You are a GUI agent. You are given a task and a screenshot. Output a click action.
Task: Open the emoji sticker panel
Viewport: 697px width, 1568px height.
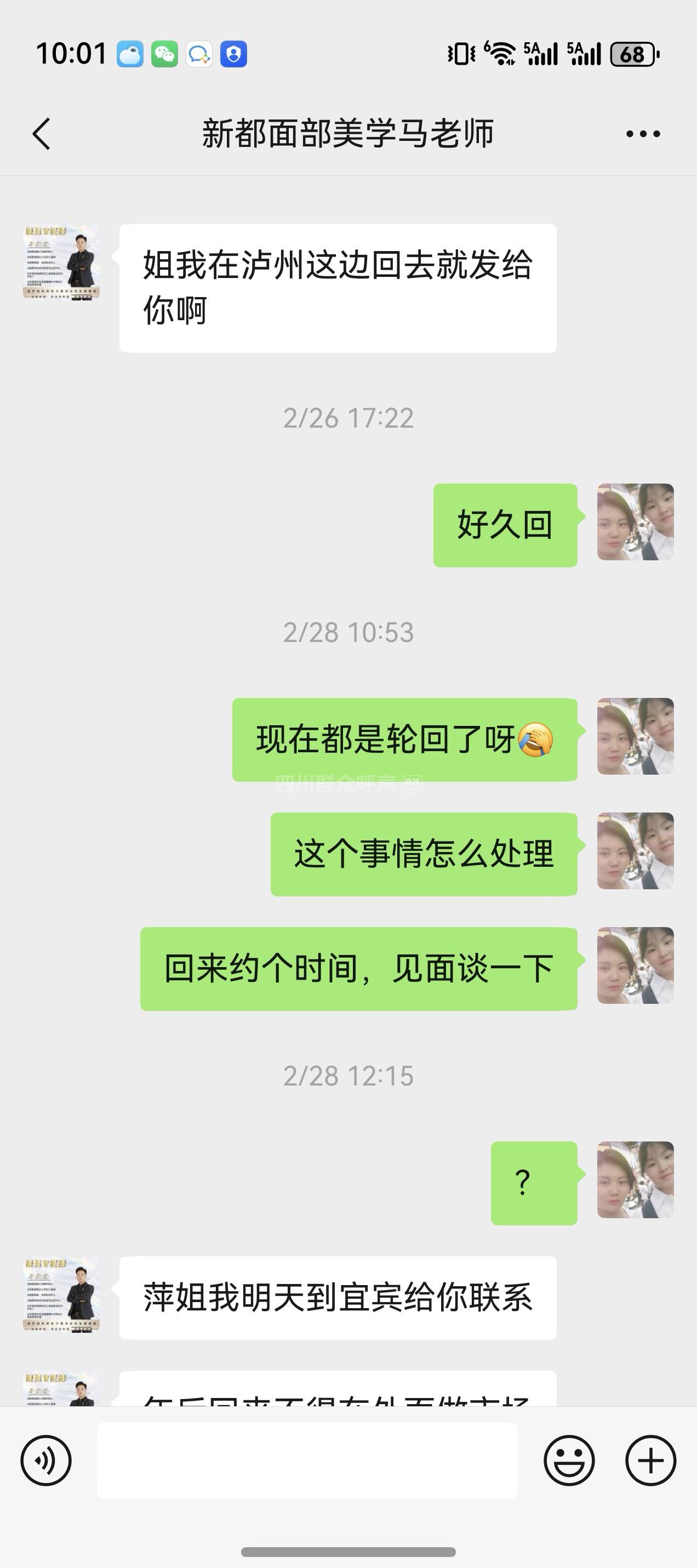pyautogui.click(x=569, y=1460)
